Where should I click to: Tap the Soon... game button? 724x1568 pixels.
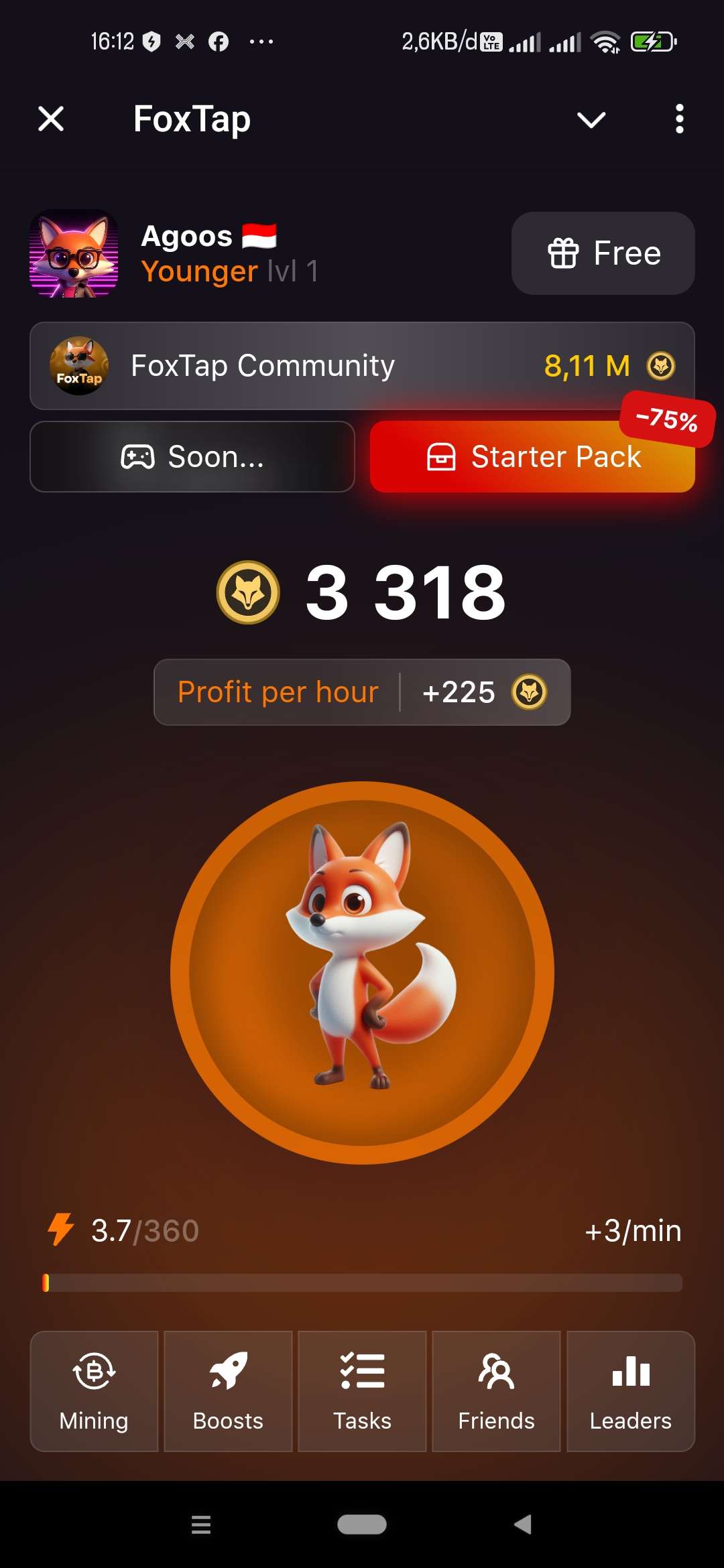point(192,457)
